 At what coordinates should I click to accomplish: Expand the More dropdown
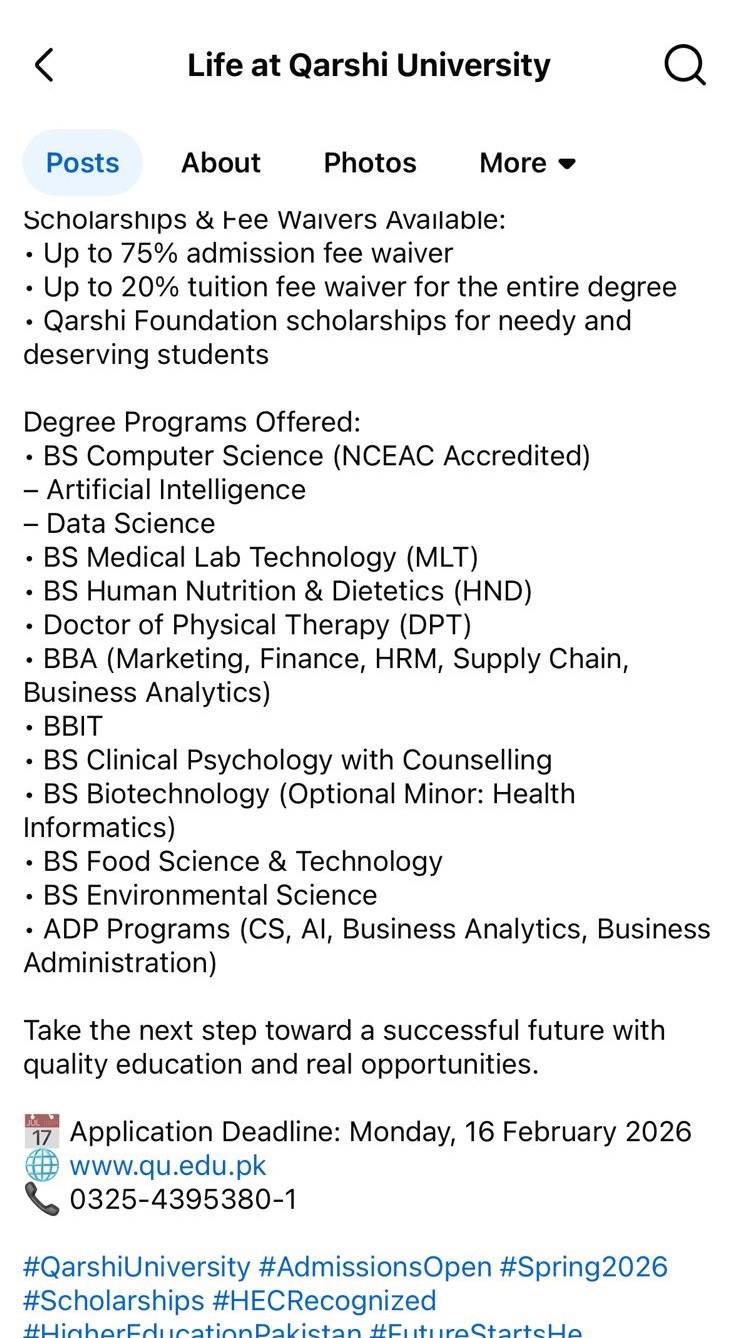pos(528,163)
